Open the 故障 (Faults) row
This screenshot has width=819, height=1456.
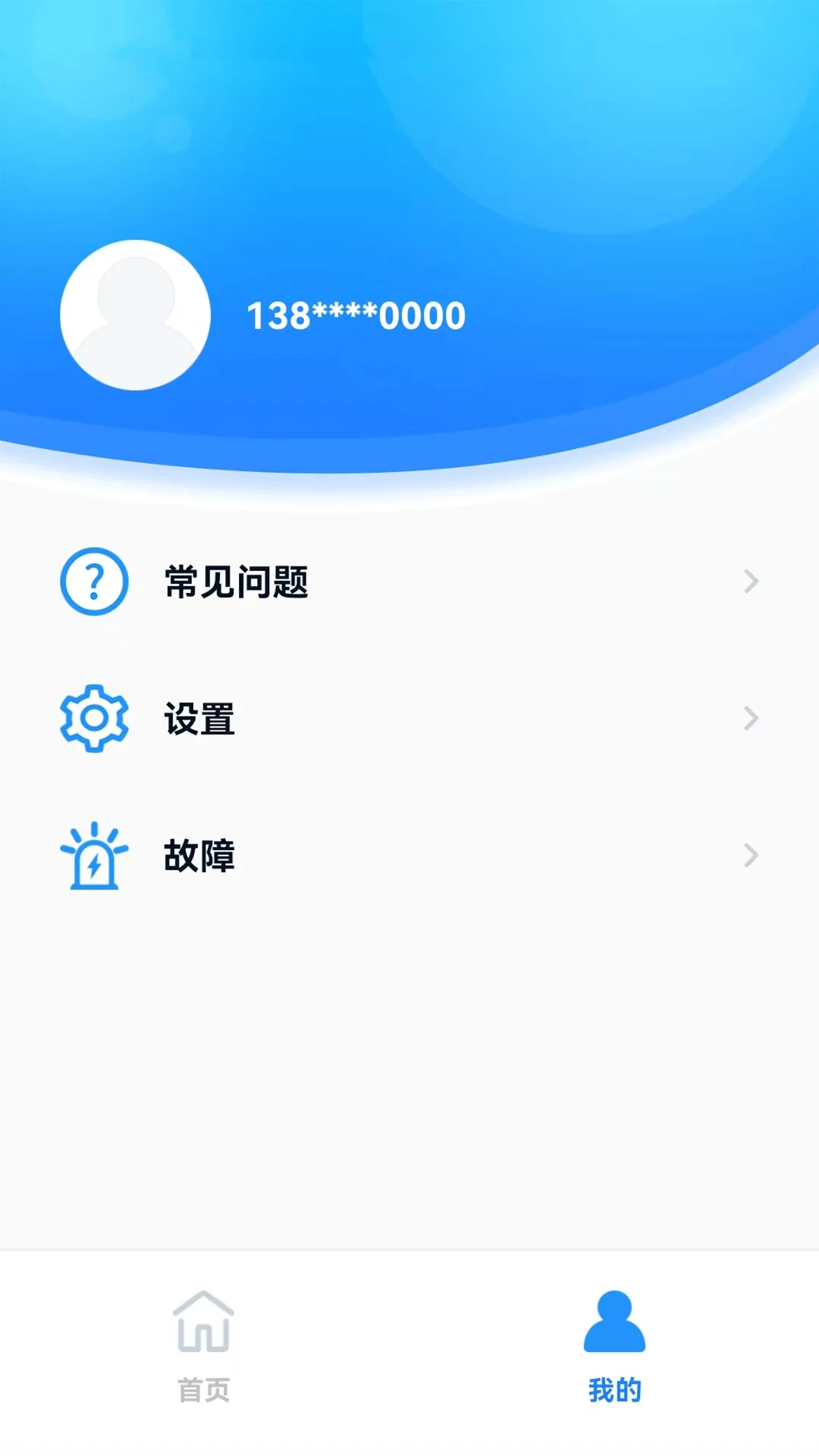click(409, 855)
